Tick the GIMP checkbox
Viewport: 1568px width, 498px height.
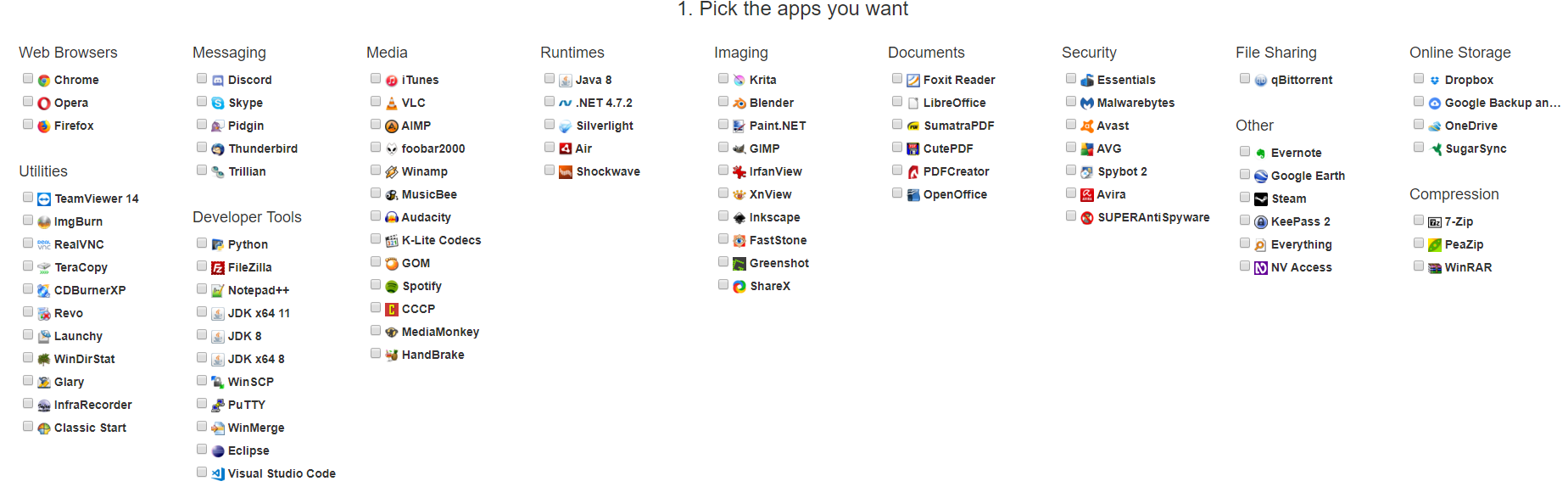tap(723, 148)
